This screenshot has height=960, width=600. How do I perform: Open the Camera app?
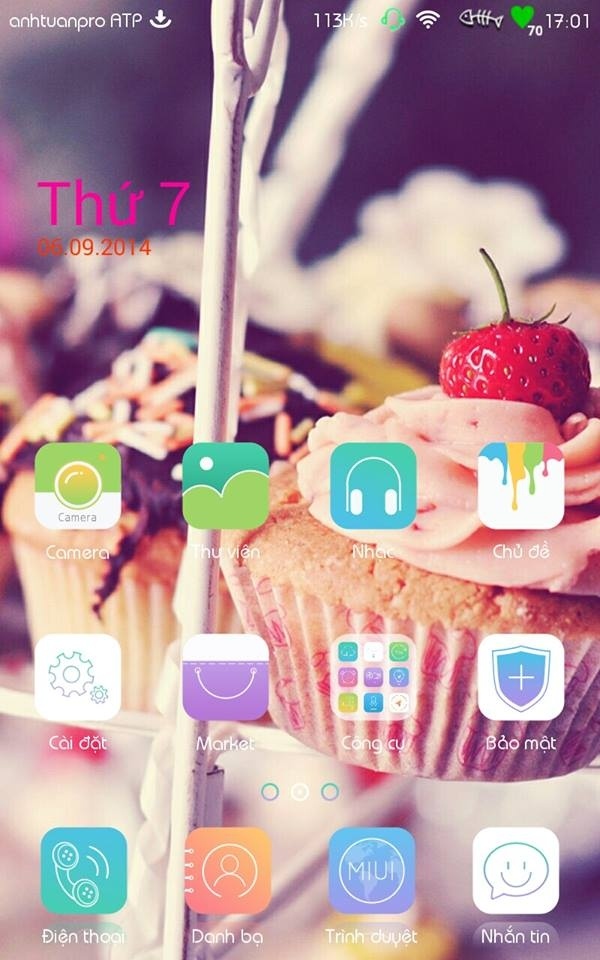78,486
